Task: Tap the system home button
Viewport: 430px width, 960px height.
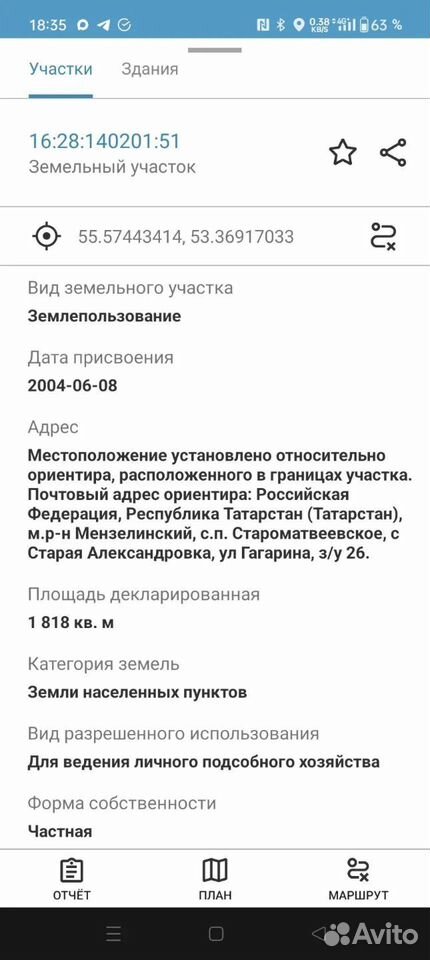Action: (x=216, y=934)
